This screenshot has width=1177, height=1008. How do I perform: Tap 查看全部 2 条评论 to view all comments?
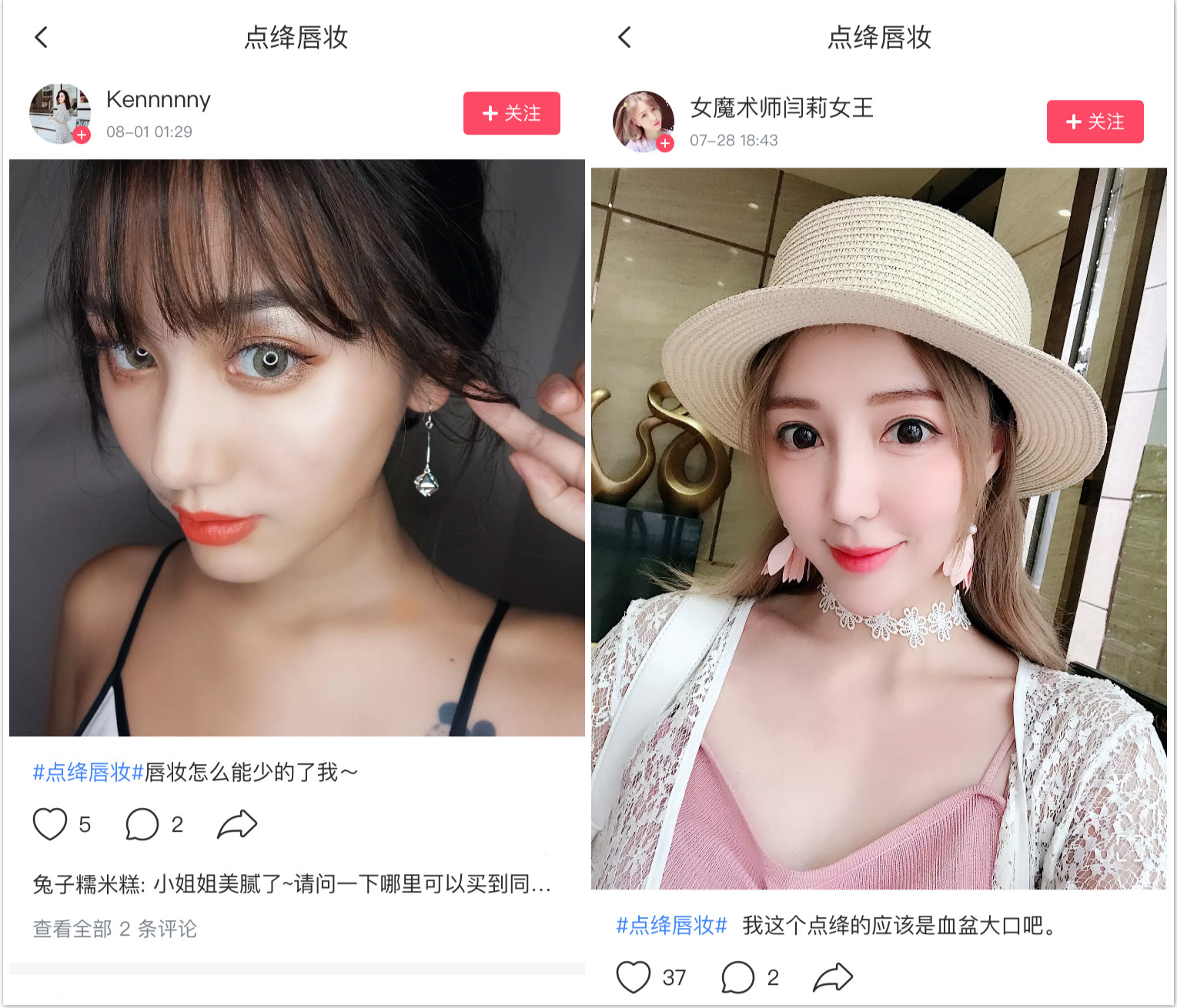click(115, 929)
